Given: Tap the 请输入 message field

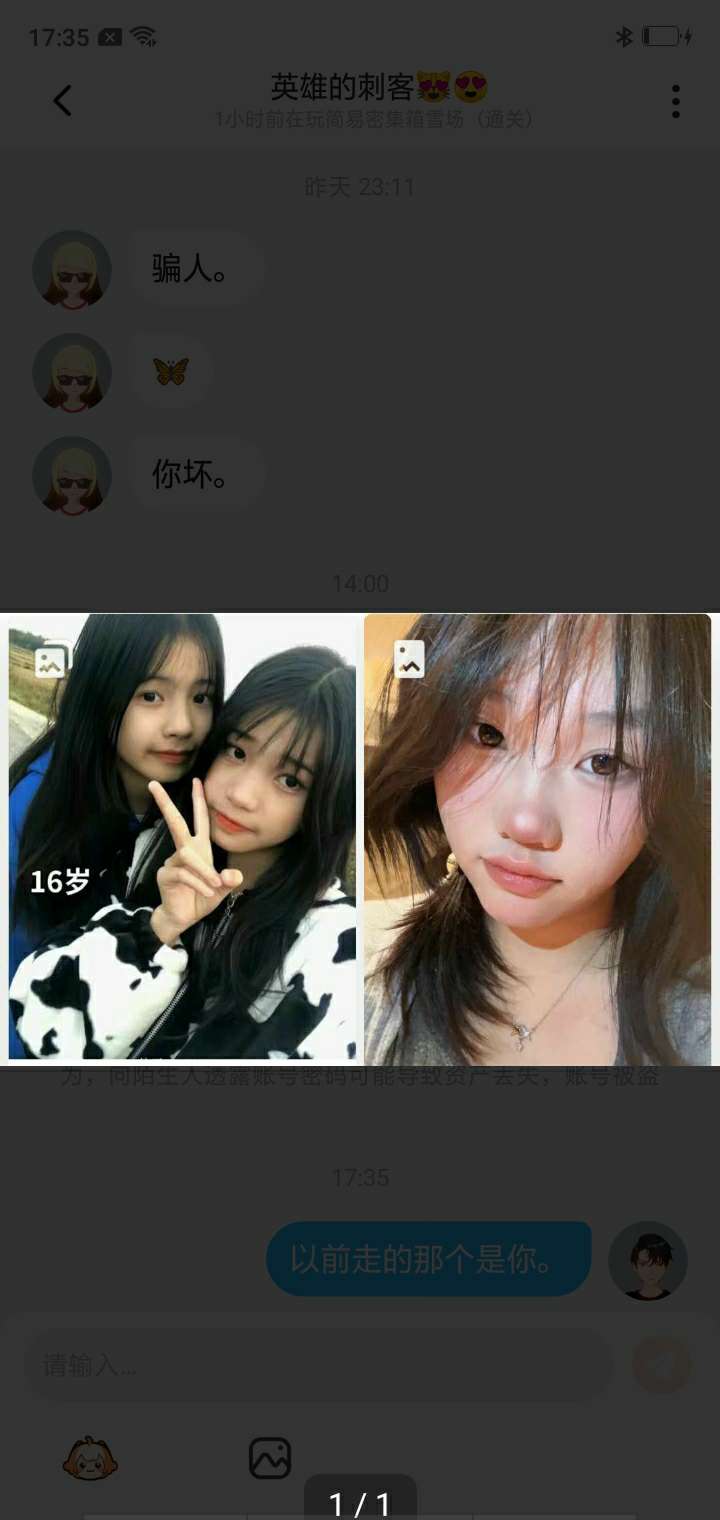Looking at the screenshot, I should pos(318,1365).
